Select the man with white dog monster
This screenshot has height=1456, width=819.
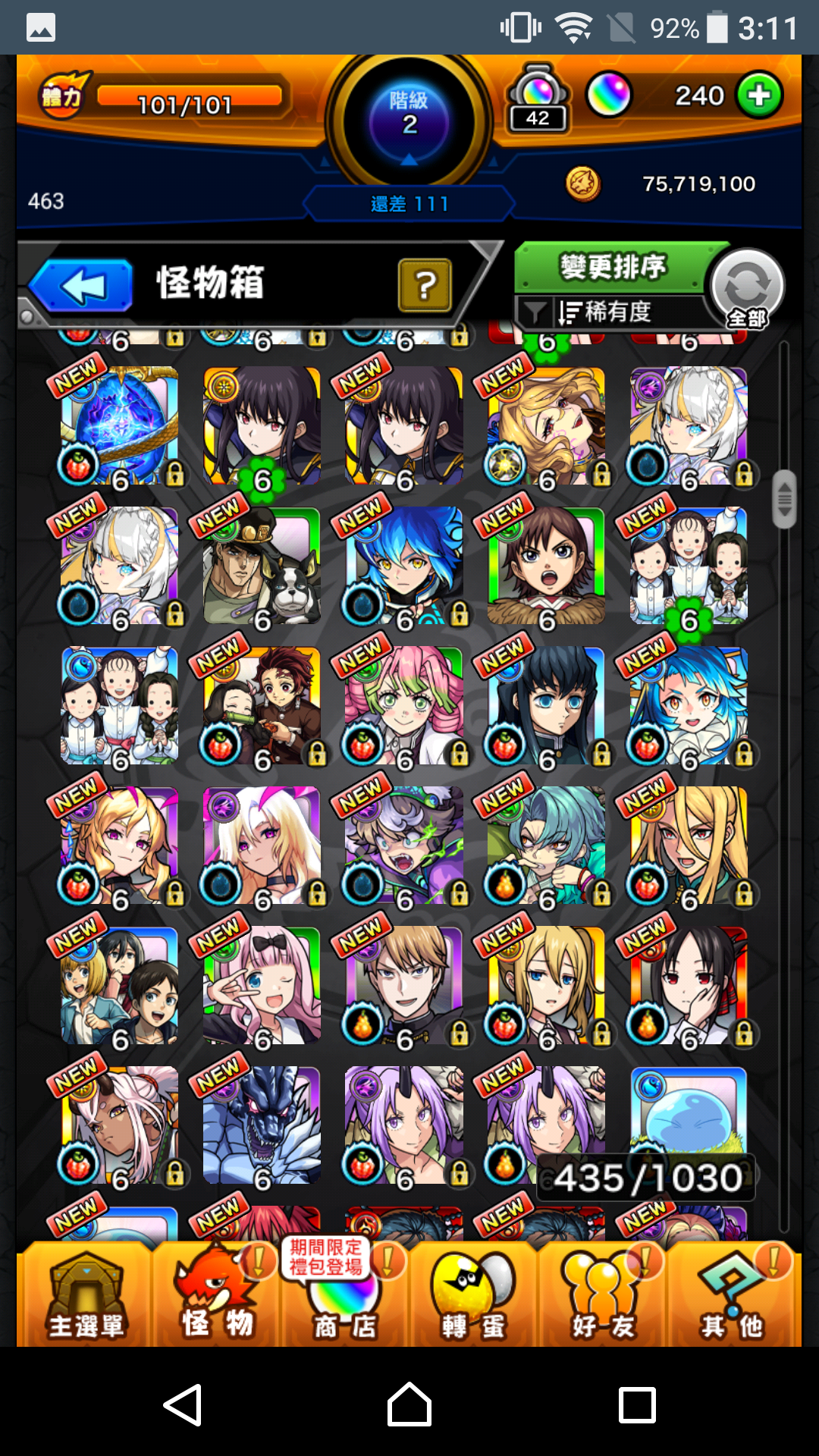click(262, 566)
